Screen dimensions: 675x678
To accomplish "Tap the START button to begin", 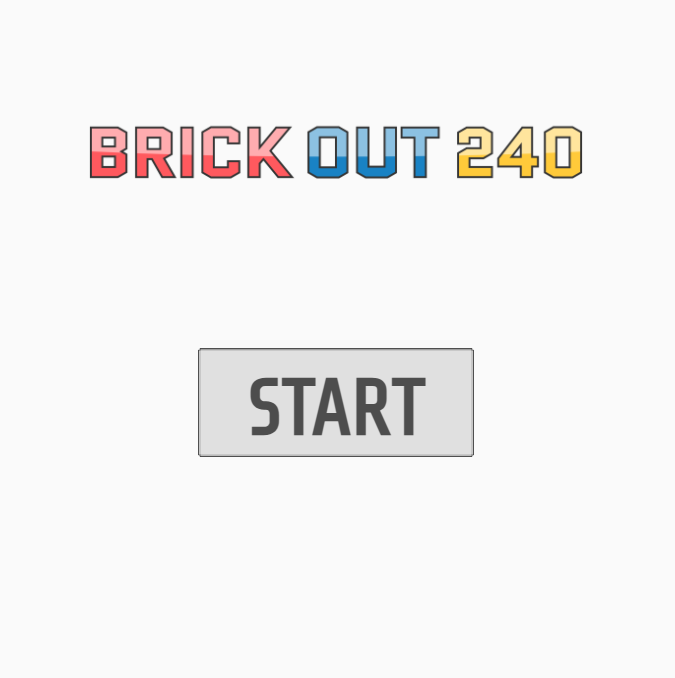I will 336,403.
